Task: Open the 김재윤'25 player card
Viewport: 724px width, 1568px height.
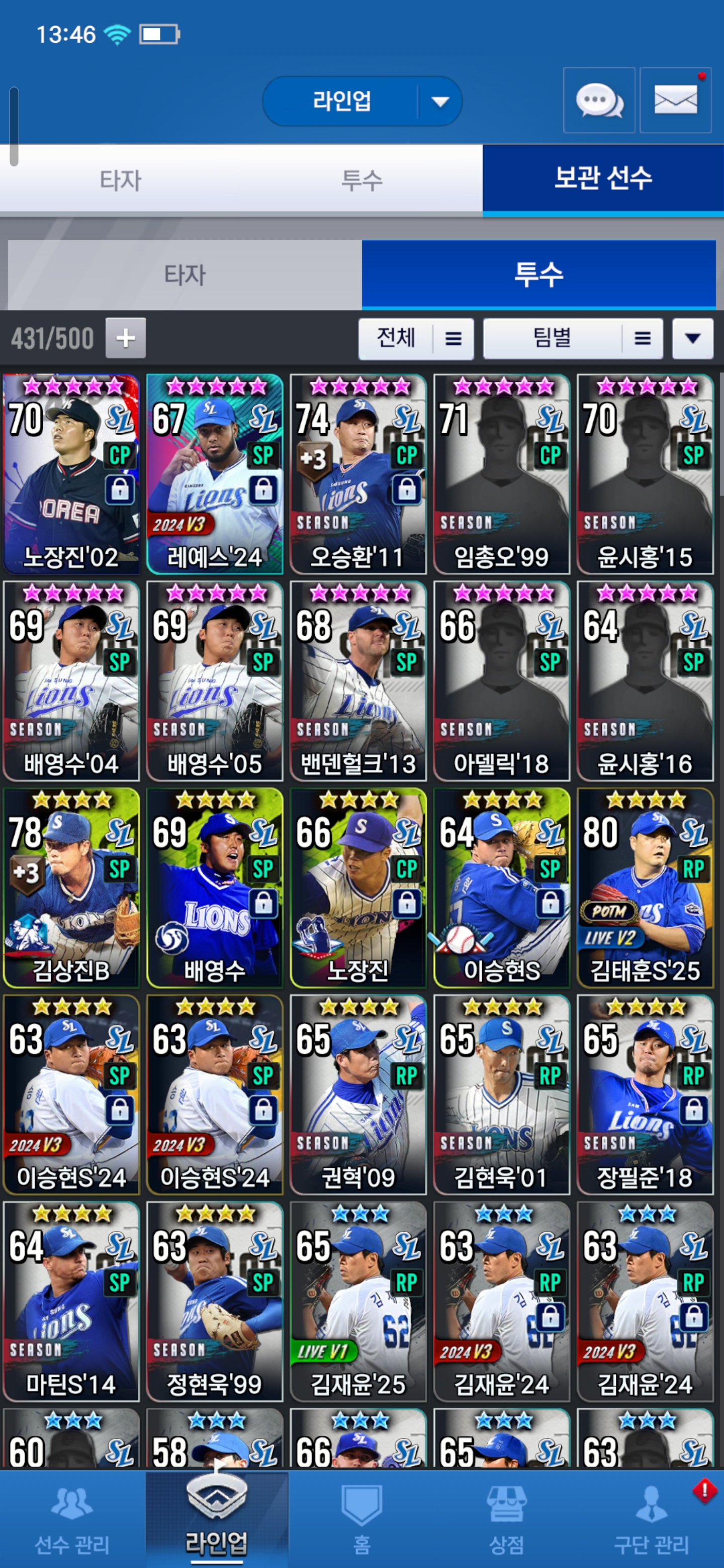Action: pyautogui.click(x=358, y=1302)
